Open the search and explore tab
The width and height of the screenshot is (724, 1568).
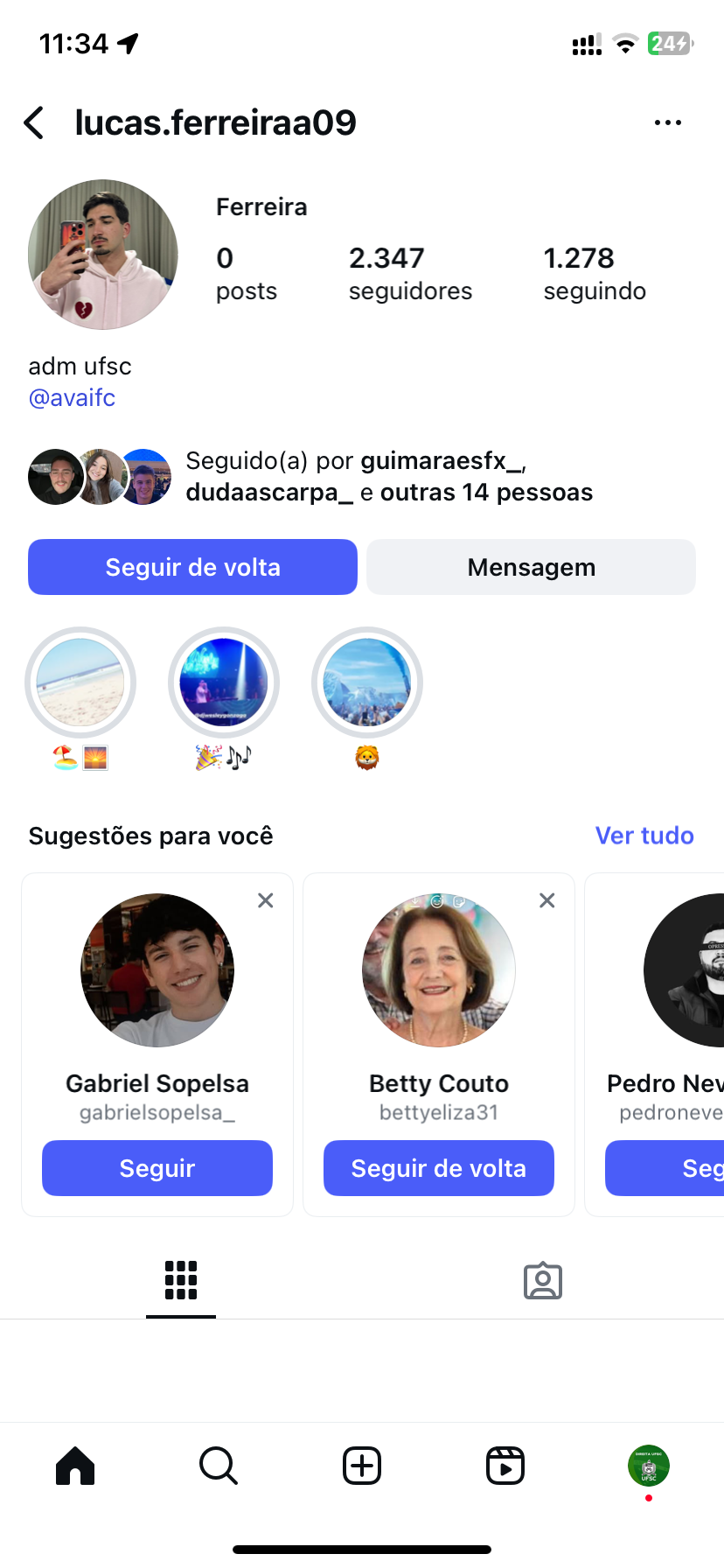[x=219, y=1466]
